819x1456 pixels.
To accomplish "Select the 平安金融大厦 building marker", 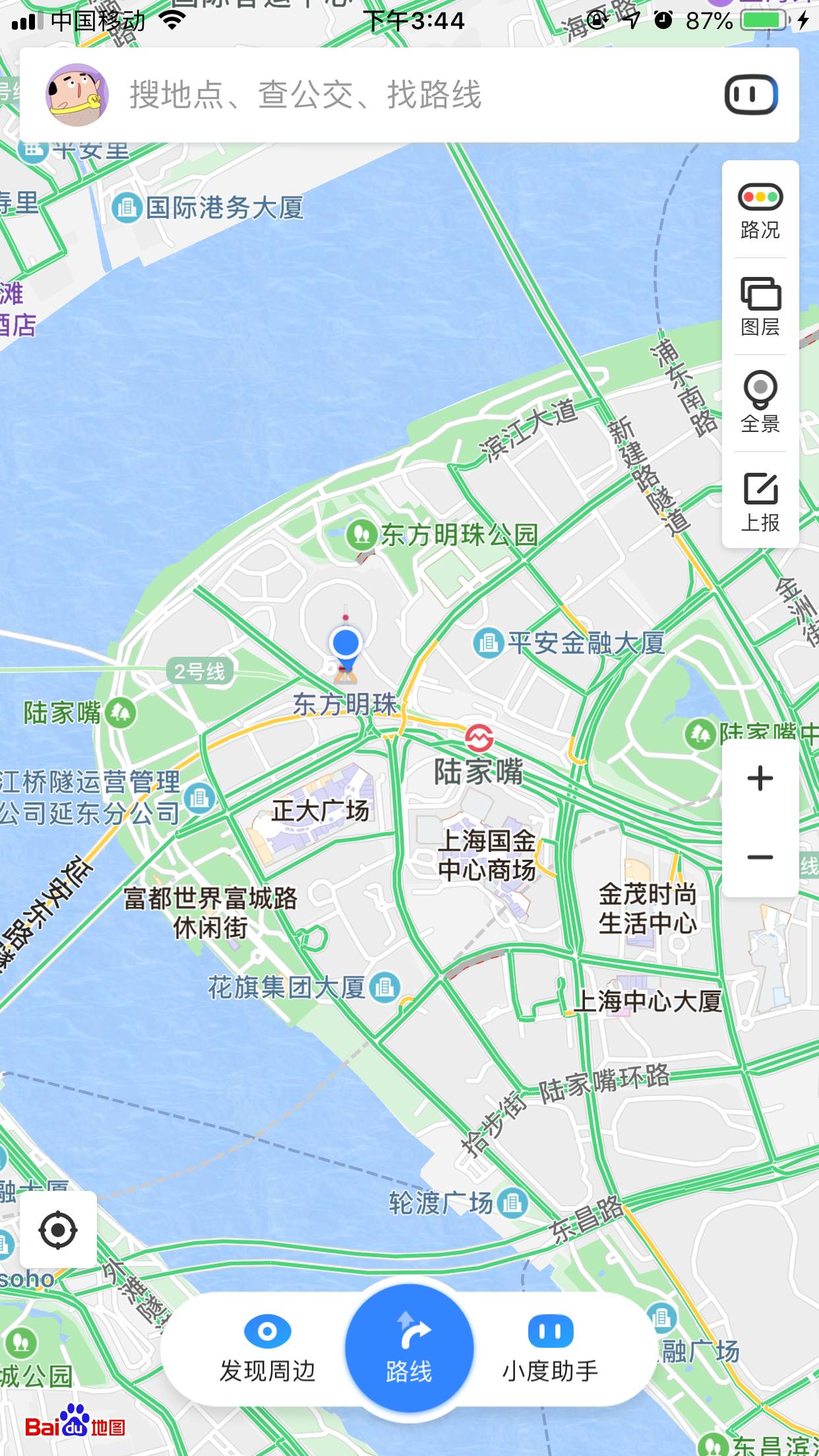I will pyautogui.click(x=489, y=642).
